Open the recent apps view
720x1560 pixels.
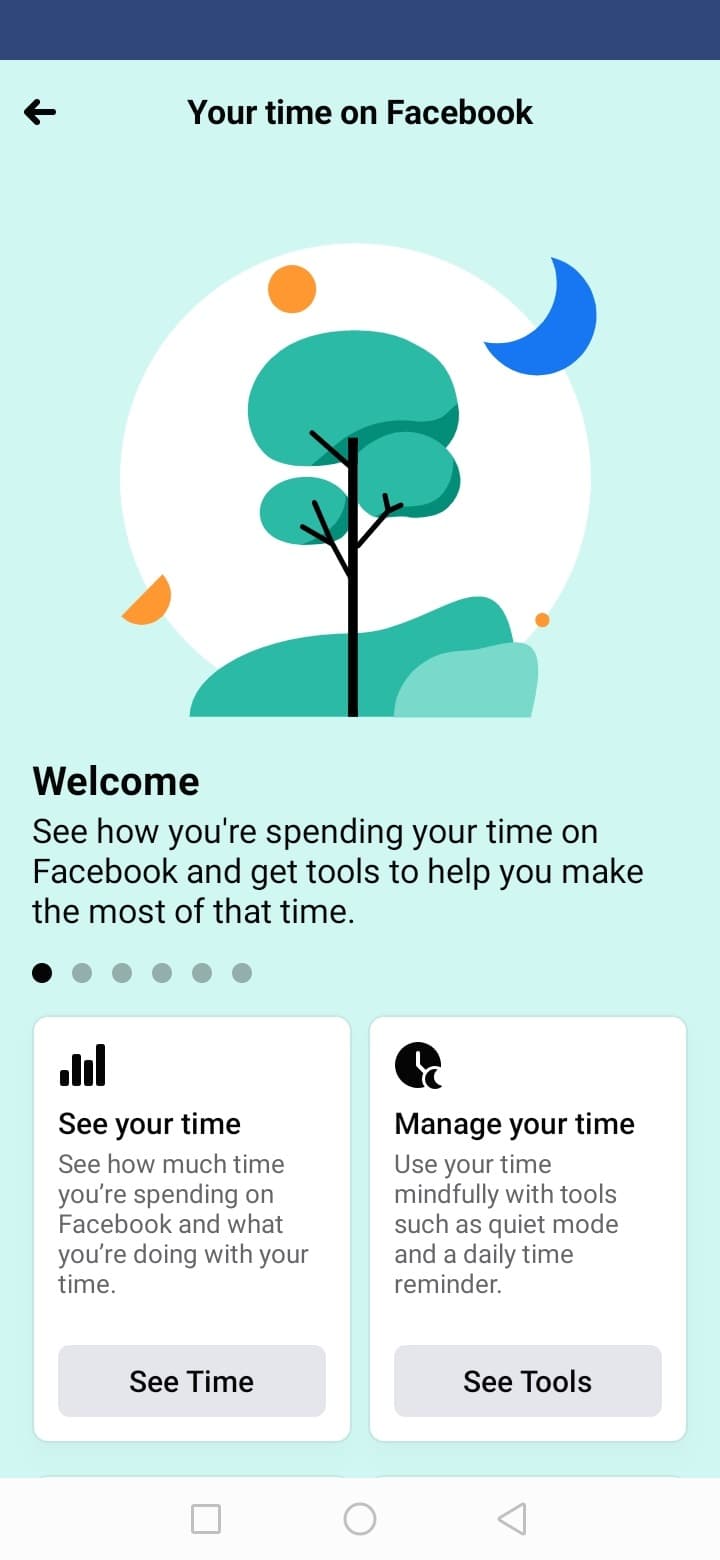[x=206, y=1519]
